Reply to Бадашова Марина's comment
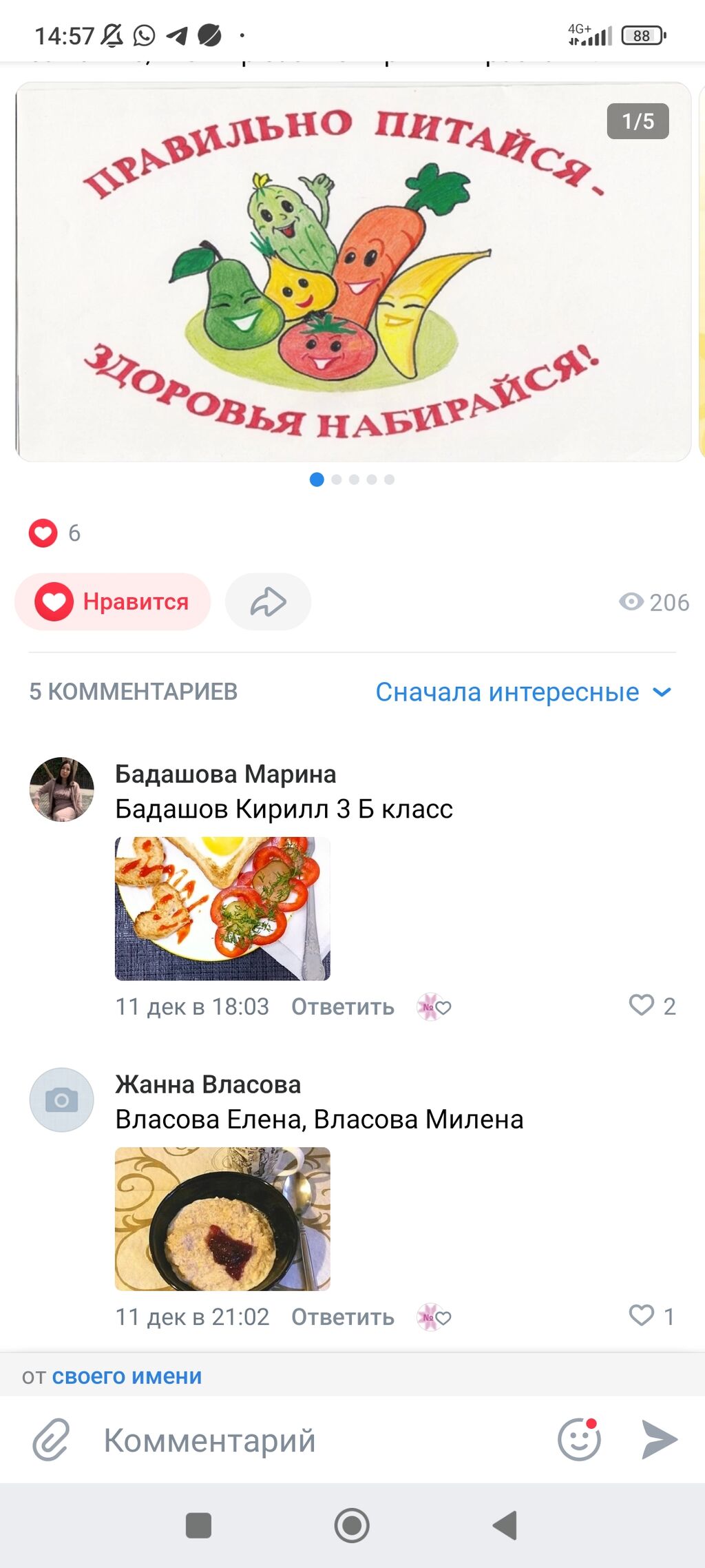Screen dimensions: 705x1568 342,1007
